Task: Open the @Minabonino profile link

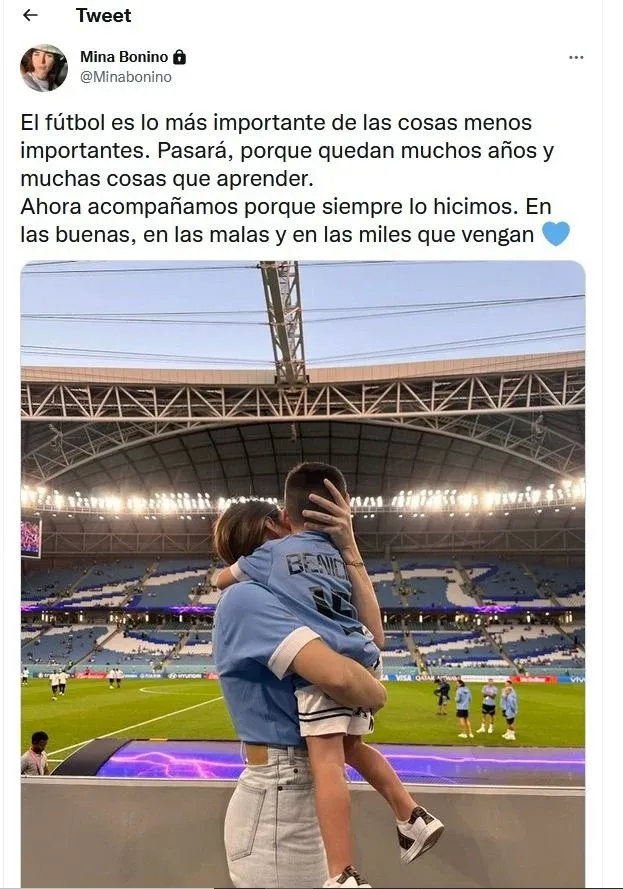Action: [x=126, y=77]
